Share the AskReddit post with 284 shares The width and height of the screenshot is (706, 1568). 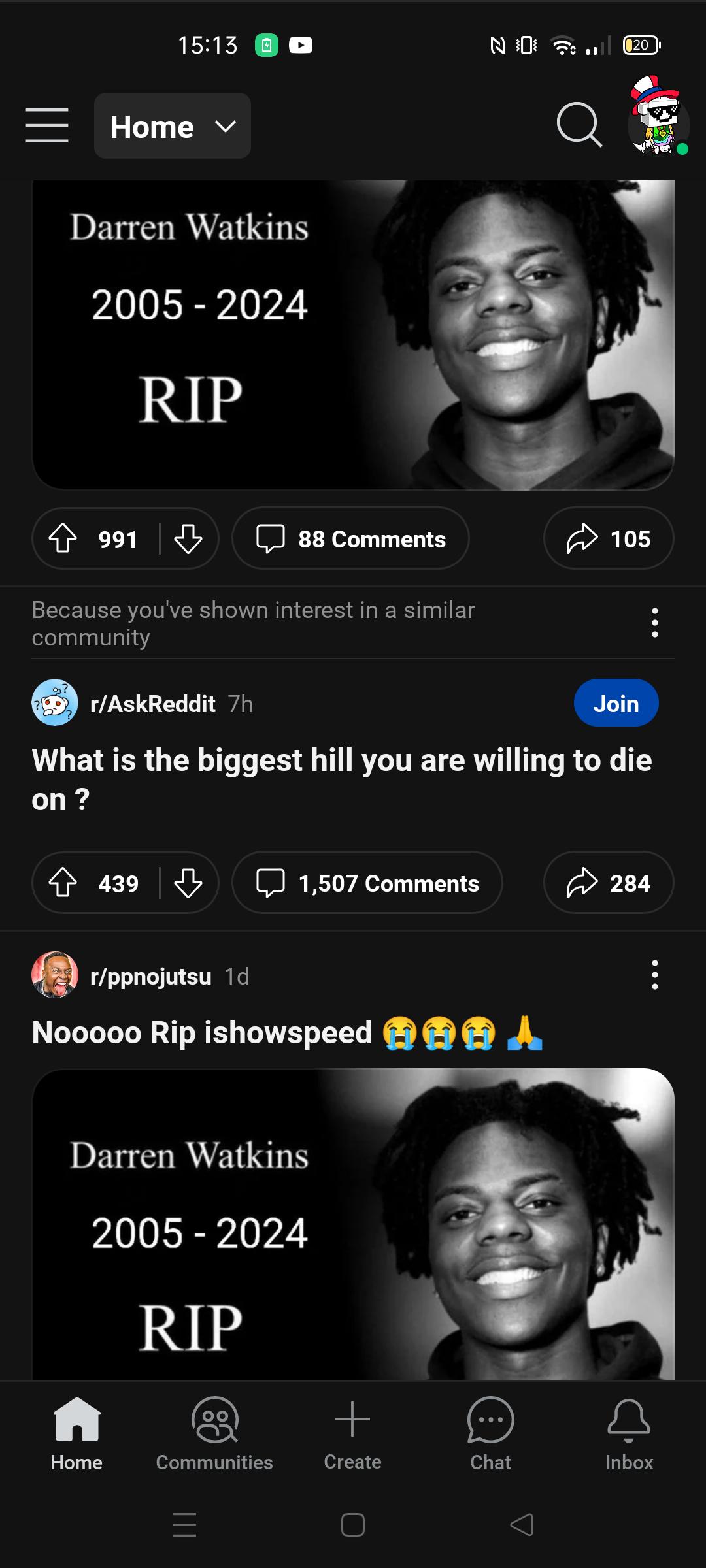608,883
